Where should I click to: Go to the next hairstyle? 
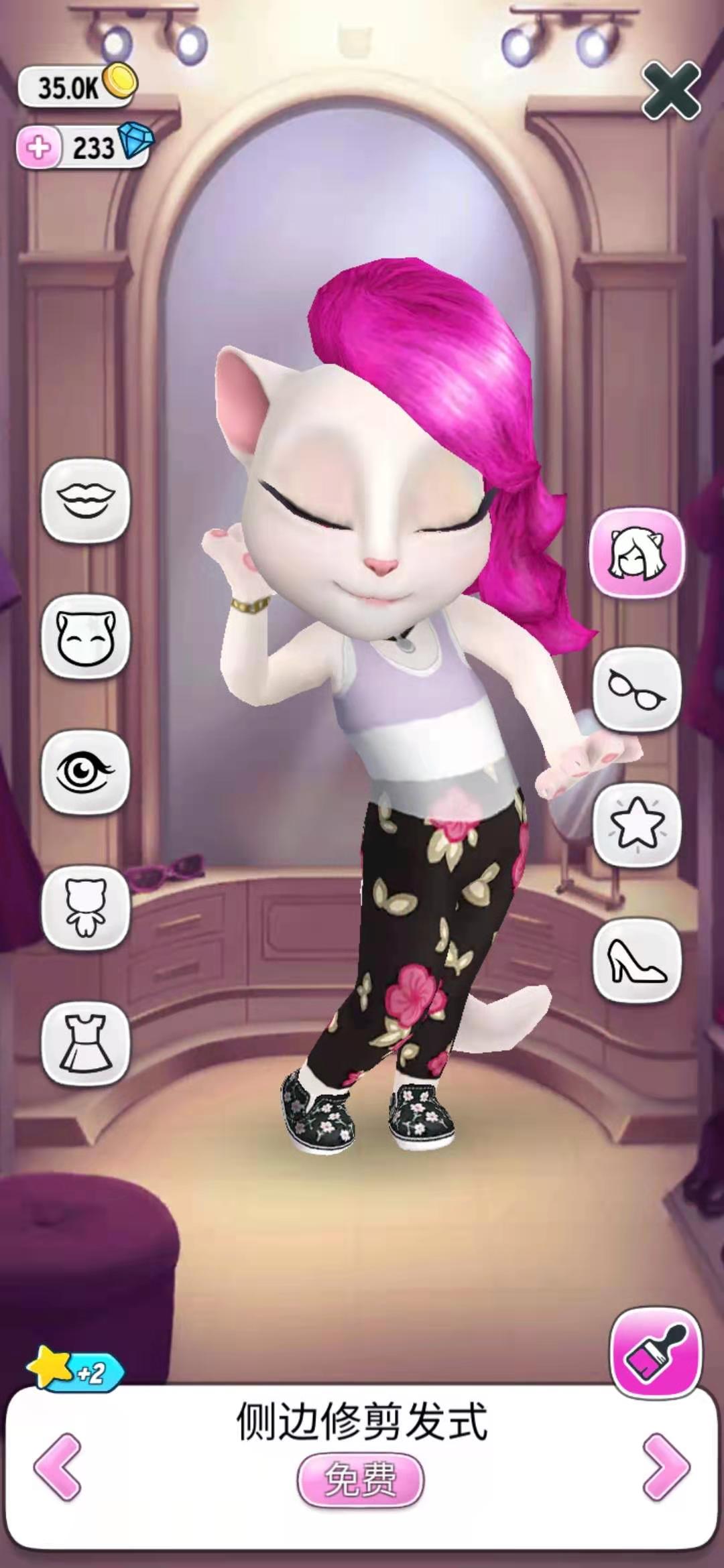click(666, 1467)
